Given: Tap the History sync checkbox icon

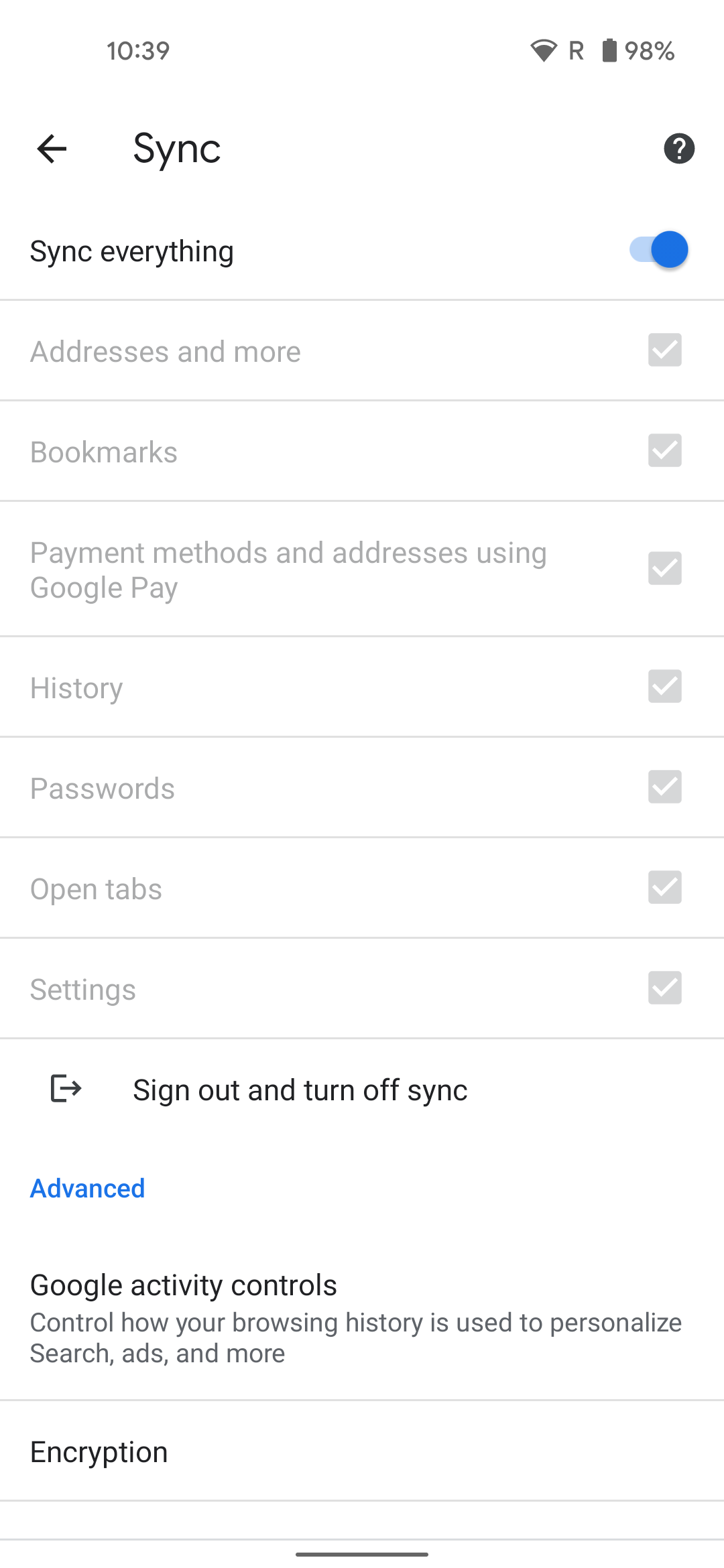Looking at the screenshot, I should click(664, 686).
